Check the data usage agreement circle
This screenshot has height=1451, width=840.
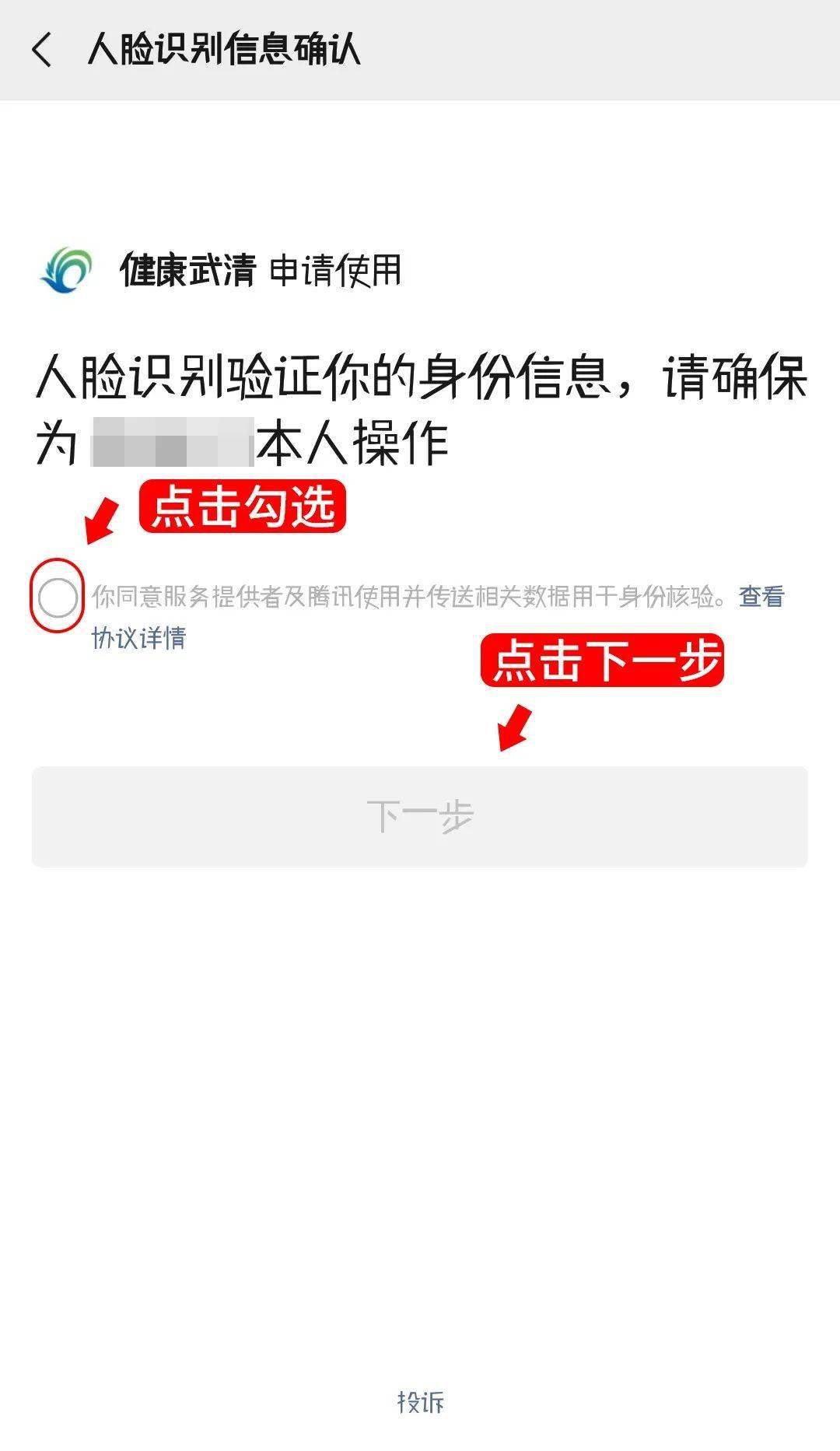click(x=58, y=598)
